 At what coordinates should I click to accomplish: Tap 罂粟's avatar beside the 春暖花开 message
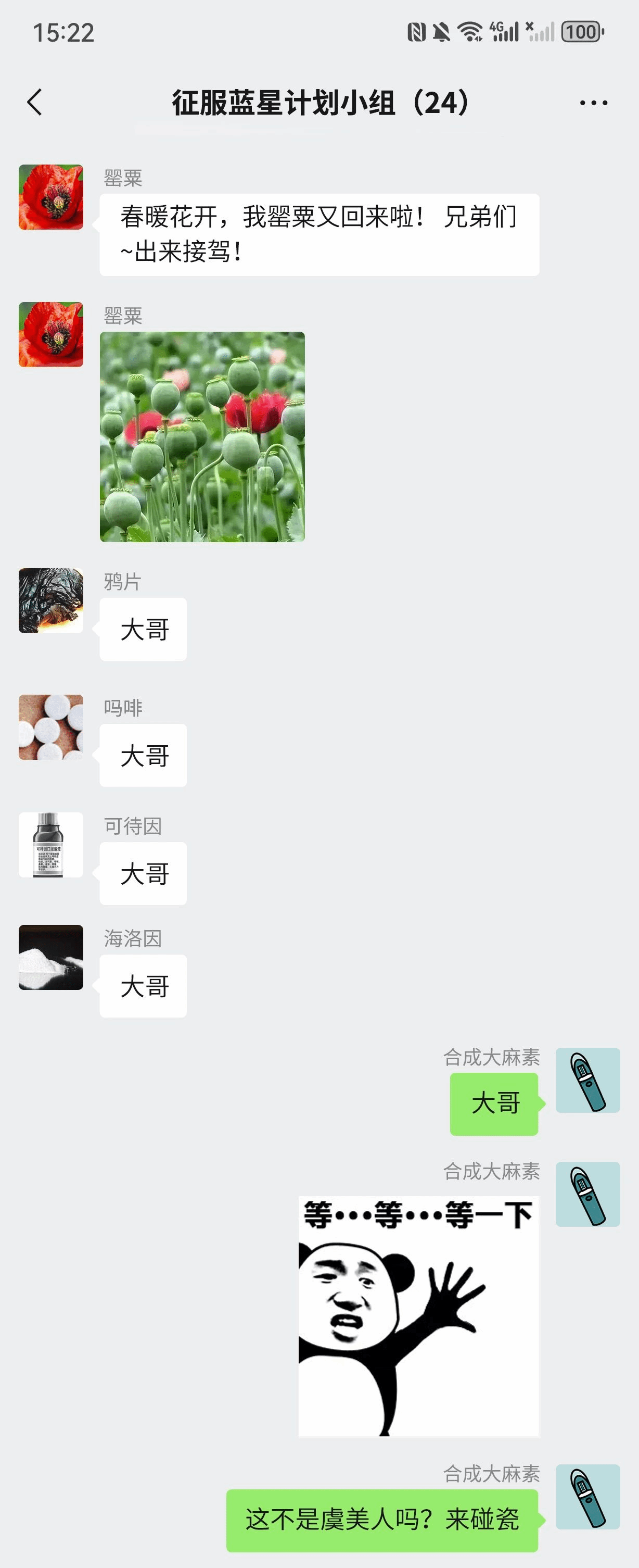51,197
